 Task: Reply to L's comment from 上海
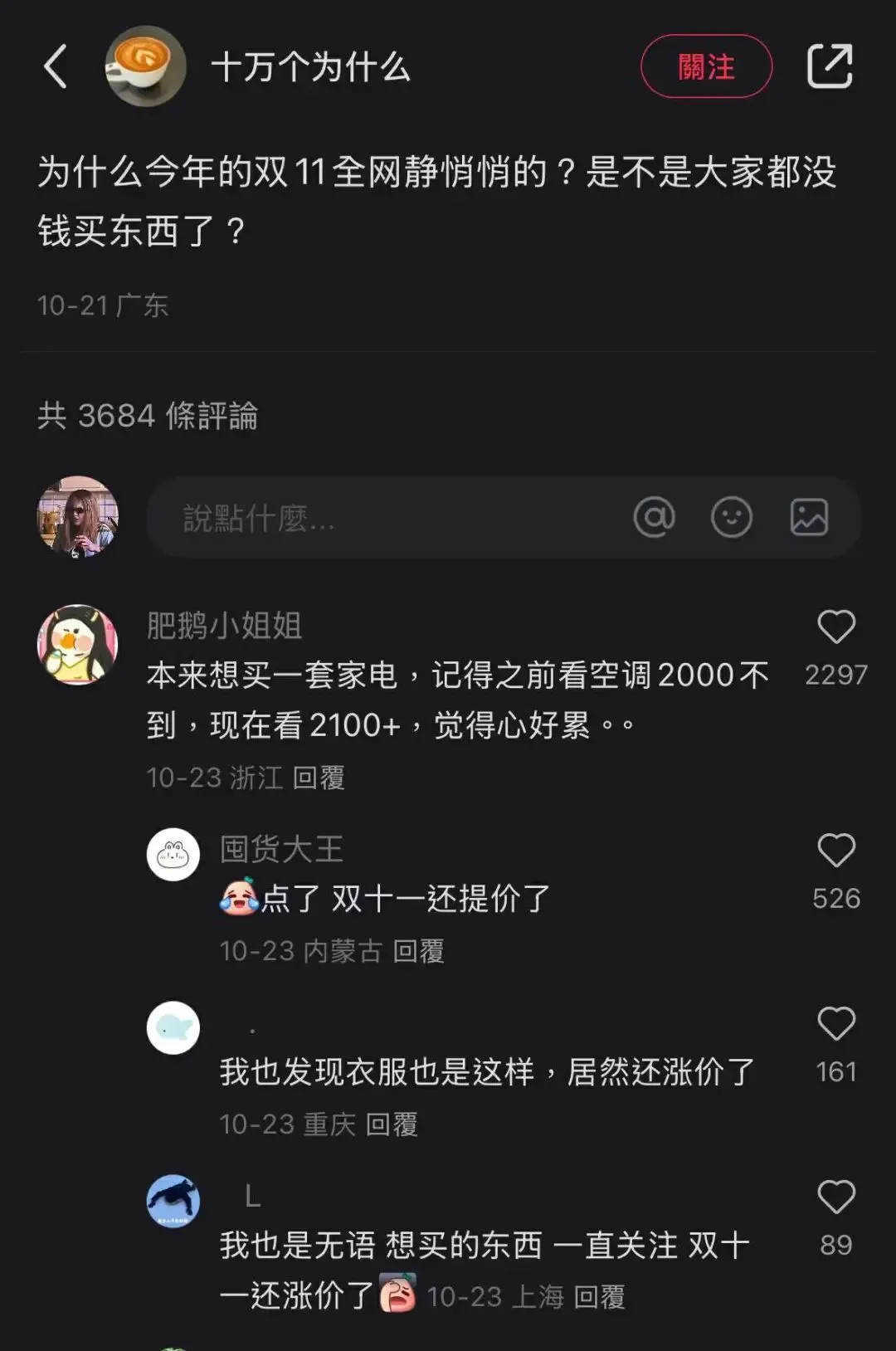(x=599, y=1297)
